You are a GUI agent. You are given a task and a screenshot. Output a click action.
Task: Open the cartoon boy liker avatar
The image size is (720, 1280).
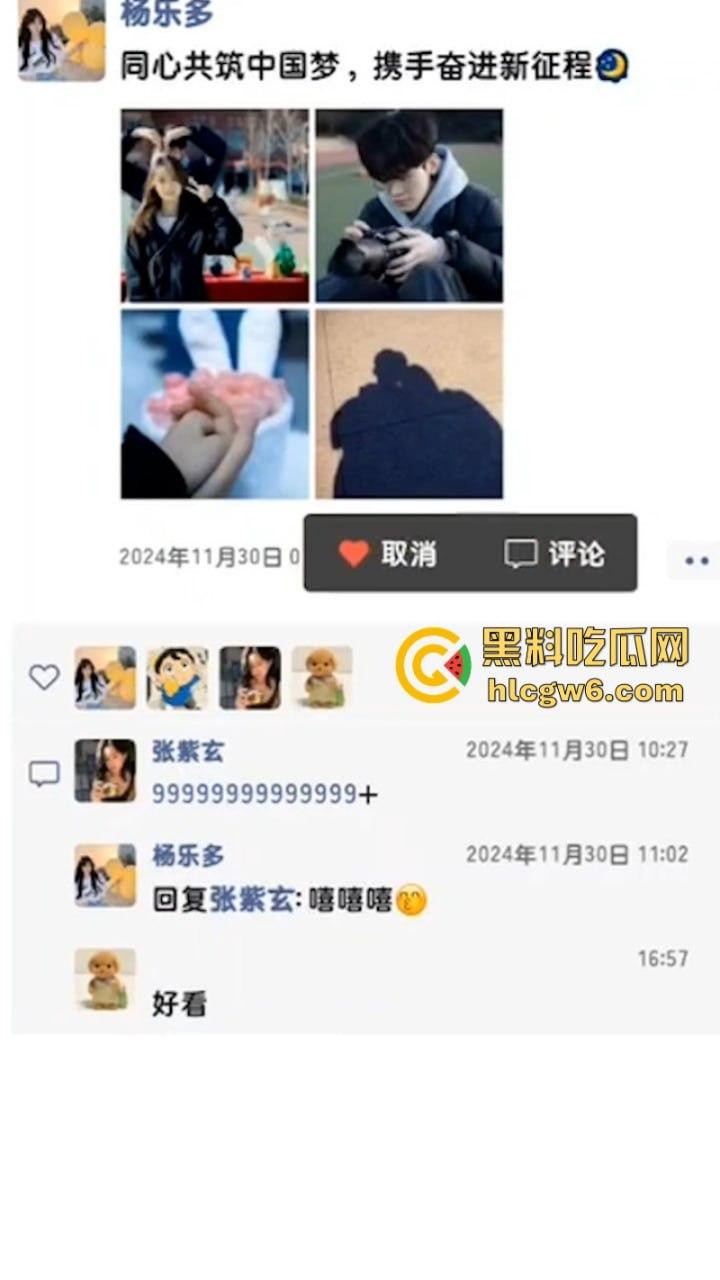tap(178, 678)
